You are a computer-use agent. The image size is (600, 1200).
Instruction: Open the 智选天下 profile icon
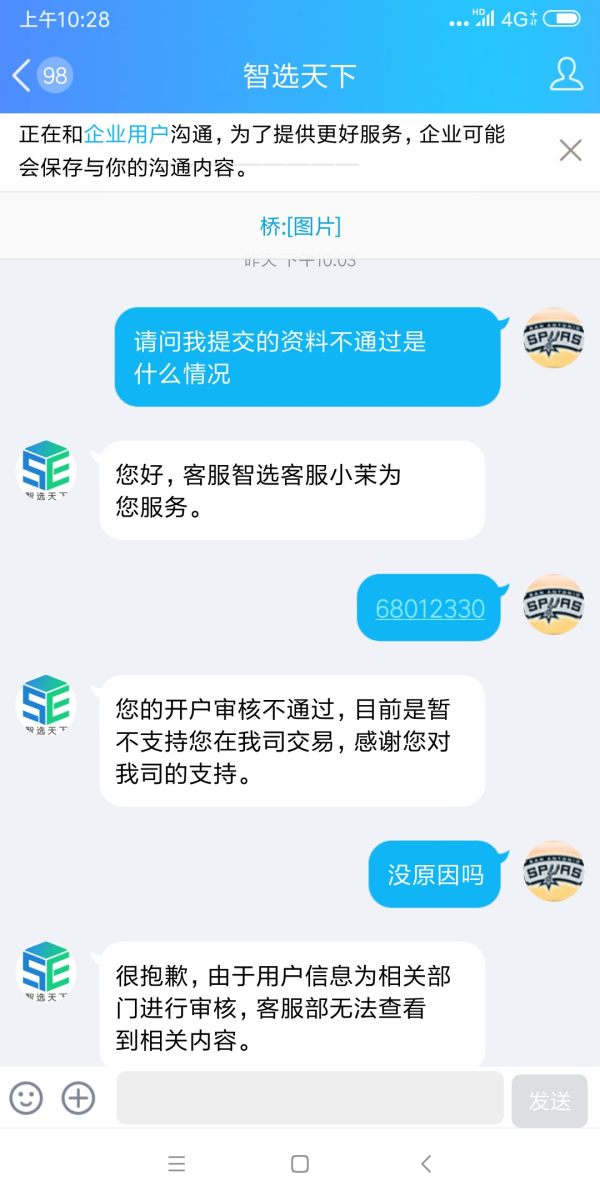[x=566, y=75]
